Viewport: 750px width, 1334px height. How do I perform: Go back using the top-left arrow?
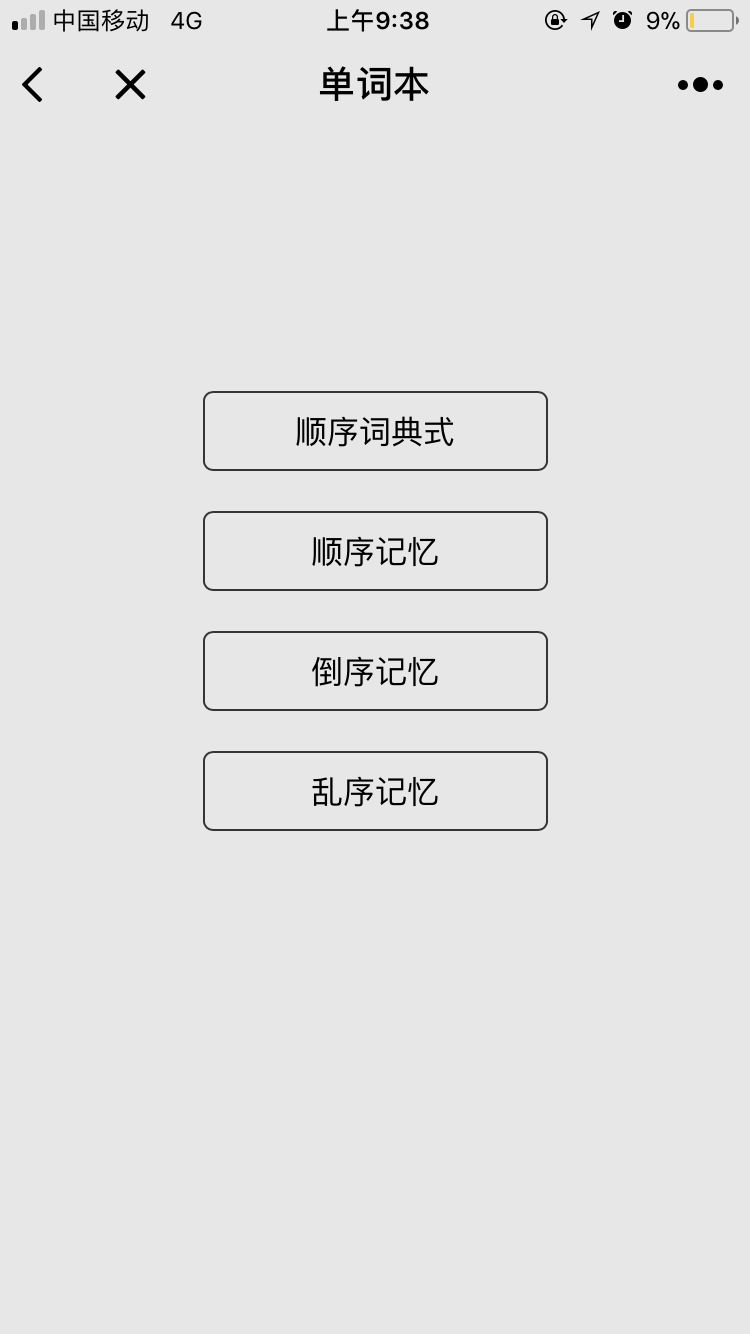pos(32,85)
